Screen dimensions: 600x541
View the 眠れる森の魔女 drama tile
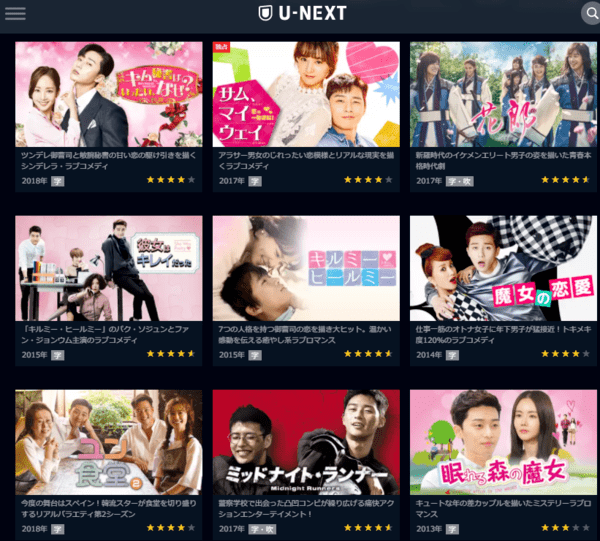click(504, 442)
